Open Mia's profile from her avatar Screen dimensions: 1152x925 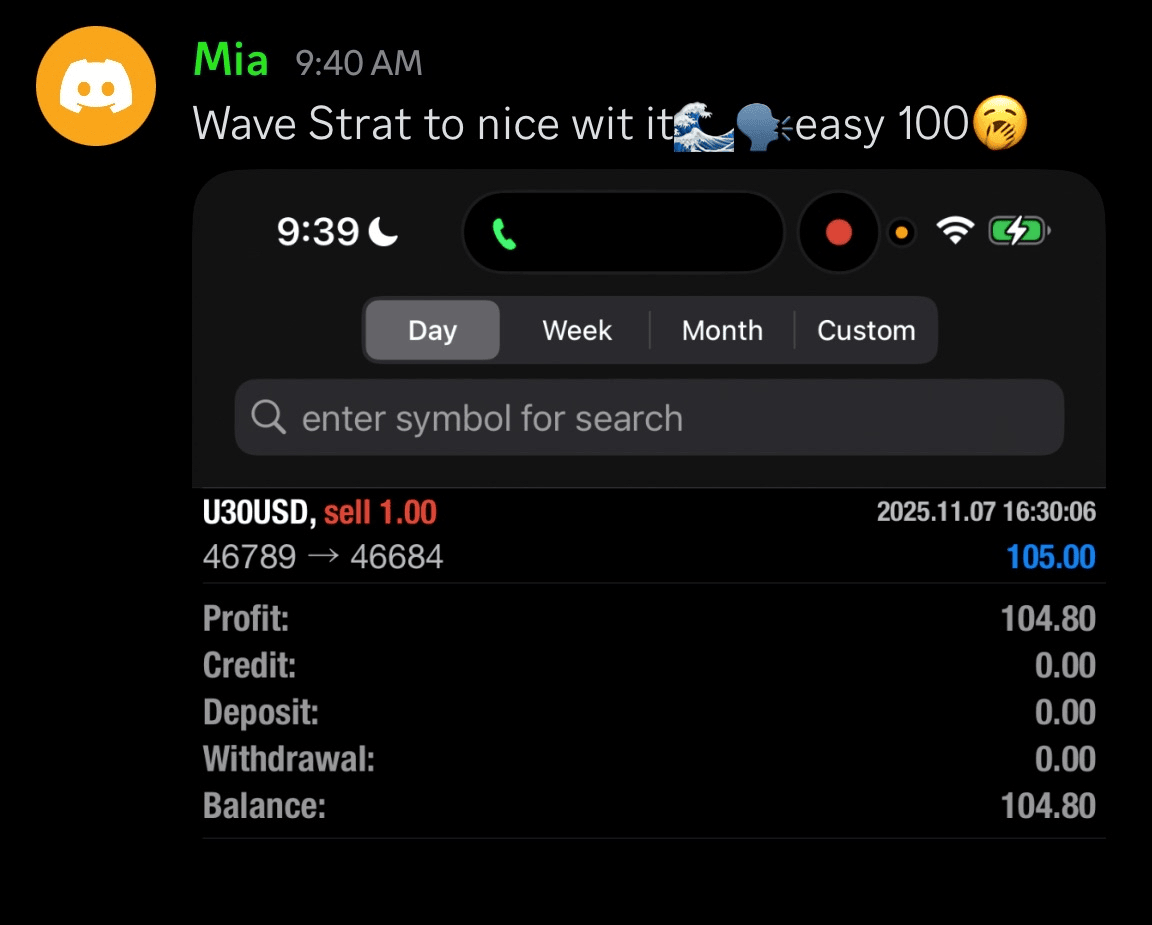tap(96, 87)
